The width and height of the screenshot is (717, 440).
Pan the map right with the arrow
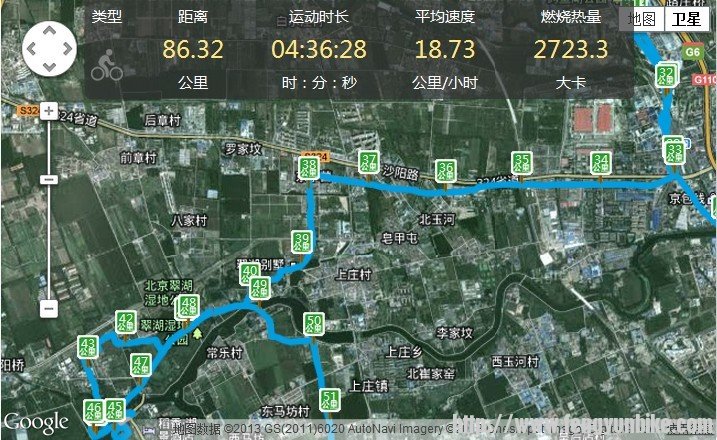point(67,49)
